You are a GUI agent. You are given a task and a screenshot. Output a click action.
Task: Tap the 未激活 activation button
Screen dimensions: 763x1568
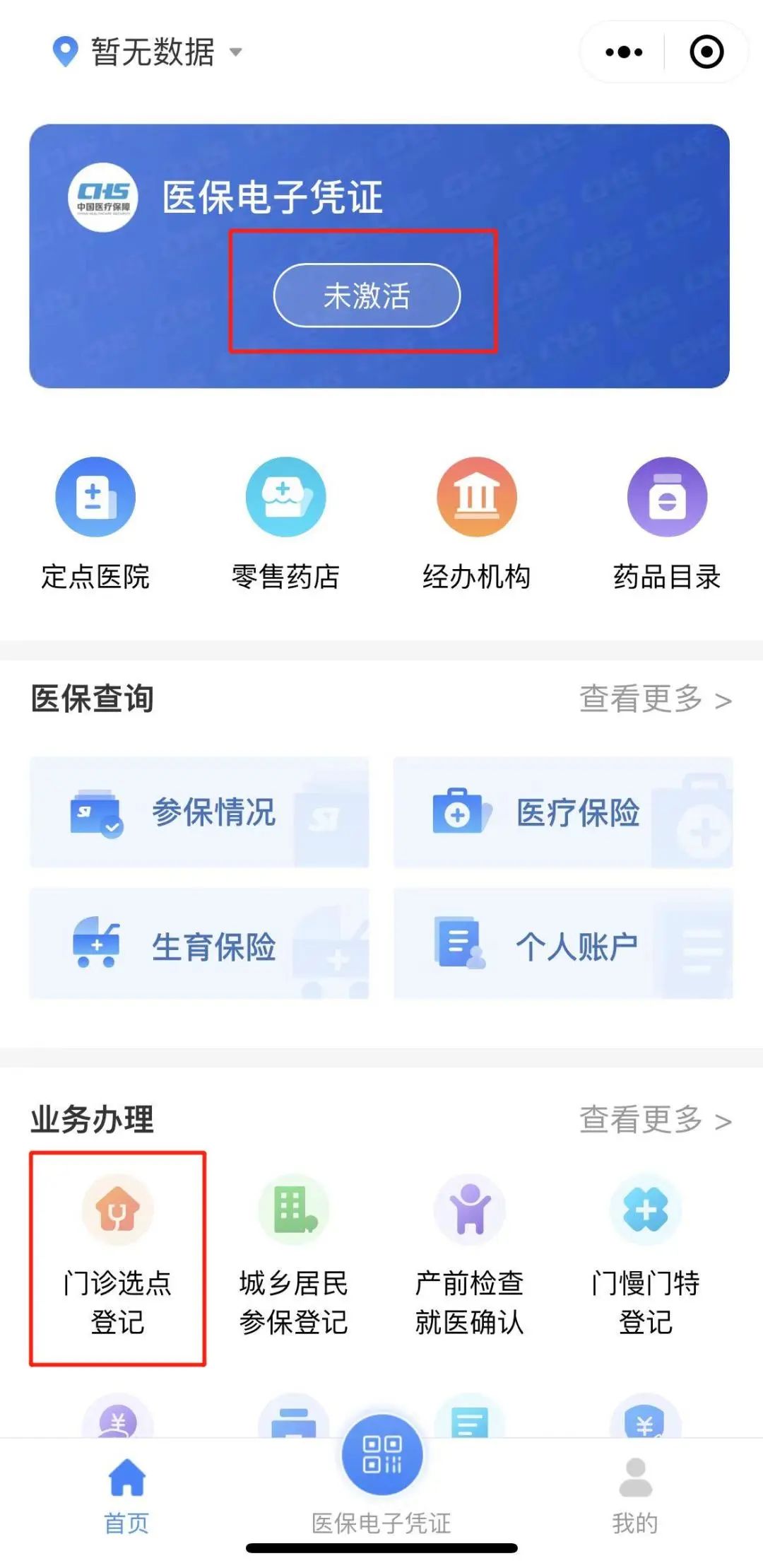(x=367, y=296)
